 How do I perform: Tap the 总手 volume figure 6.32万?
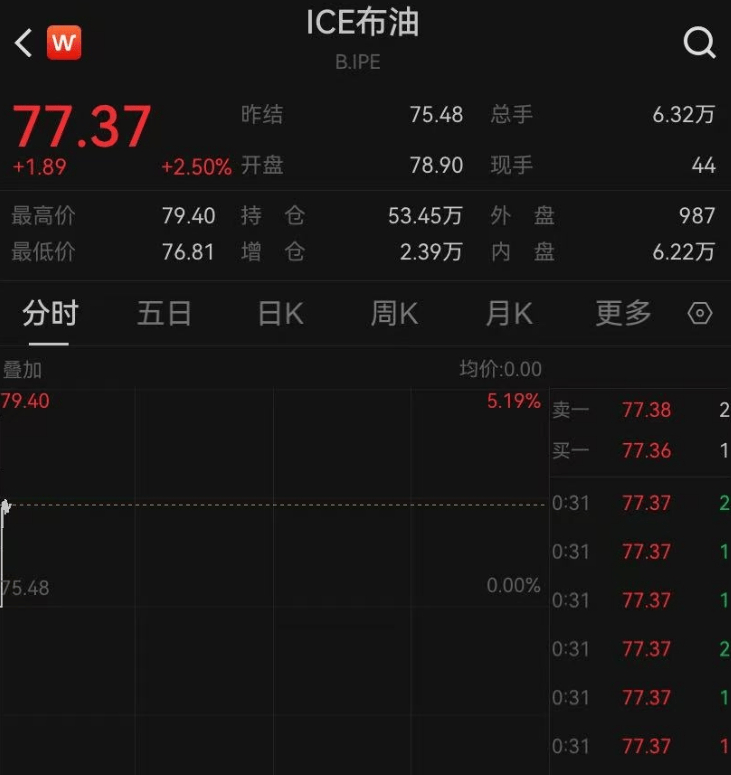[685, 114]
